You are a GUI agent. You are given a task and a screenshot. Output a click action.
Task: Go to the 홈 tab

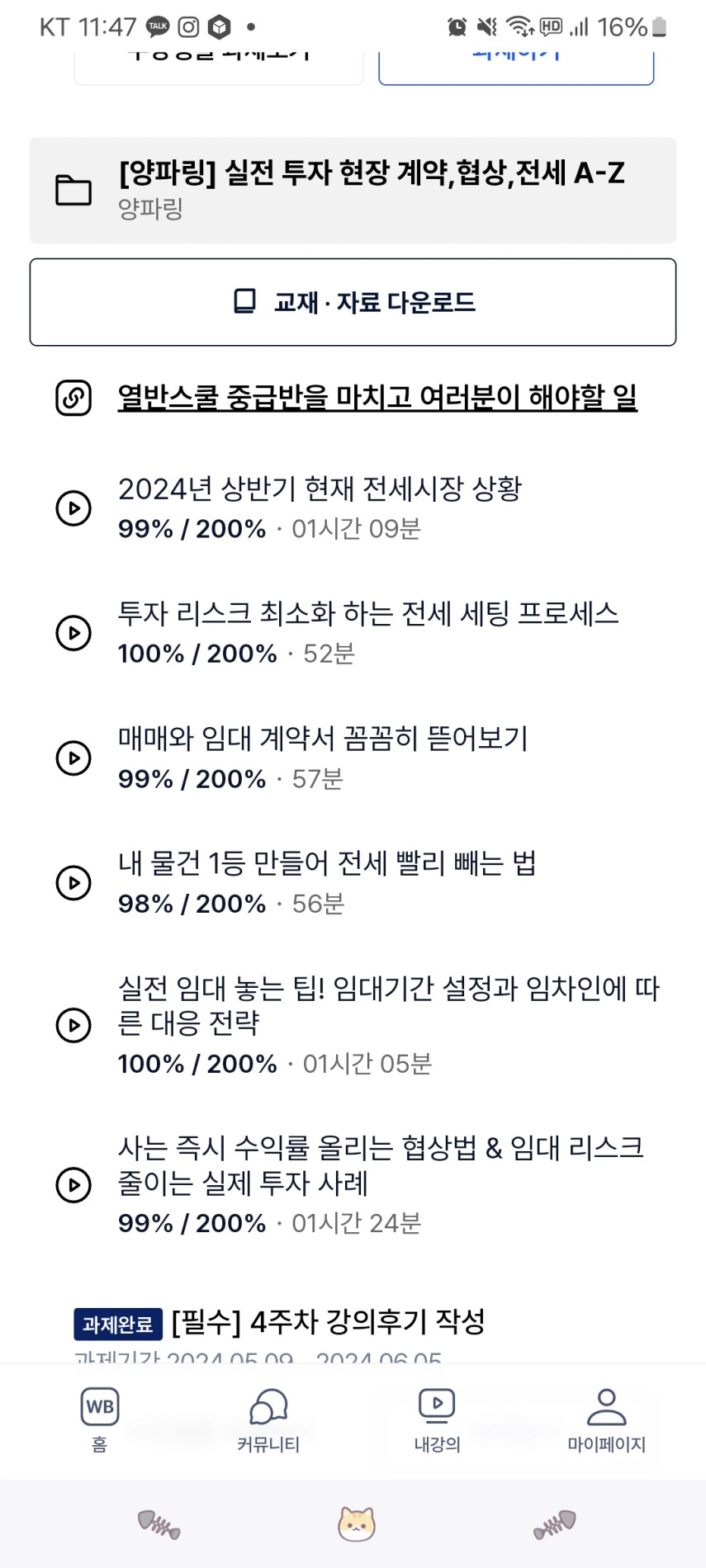[x=100, y=1419]
